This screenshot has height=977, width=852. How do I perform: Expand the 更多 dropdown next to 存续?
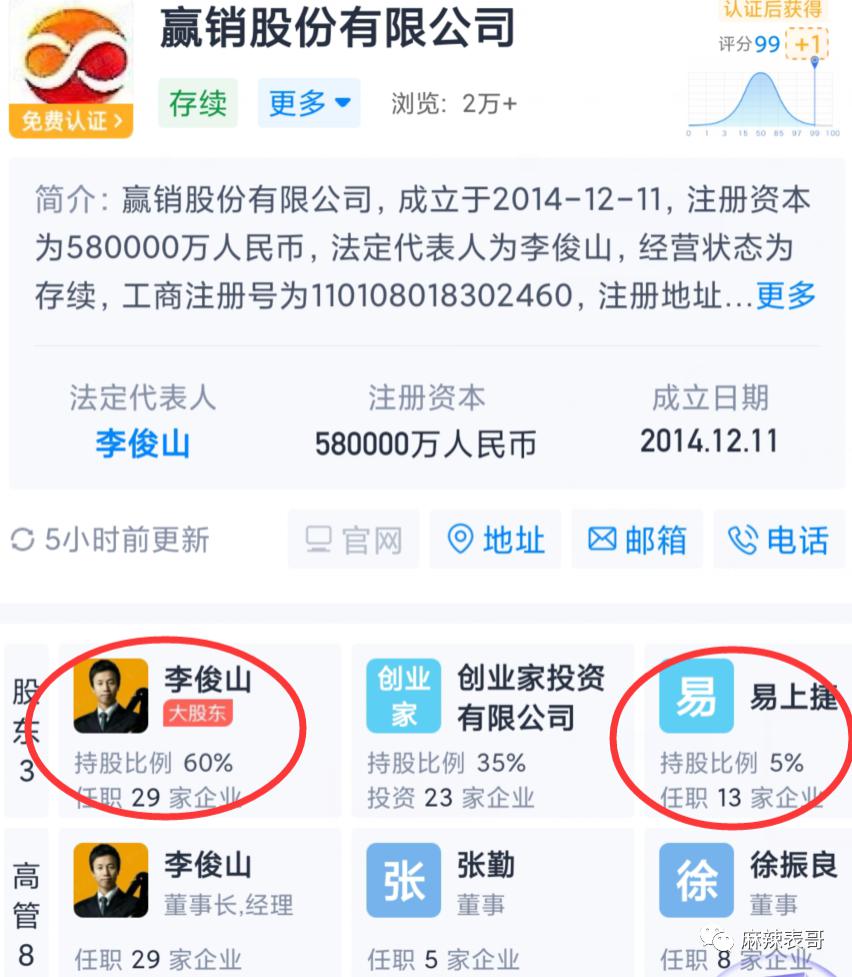pyautogui.click(x=309, y=103)
